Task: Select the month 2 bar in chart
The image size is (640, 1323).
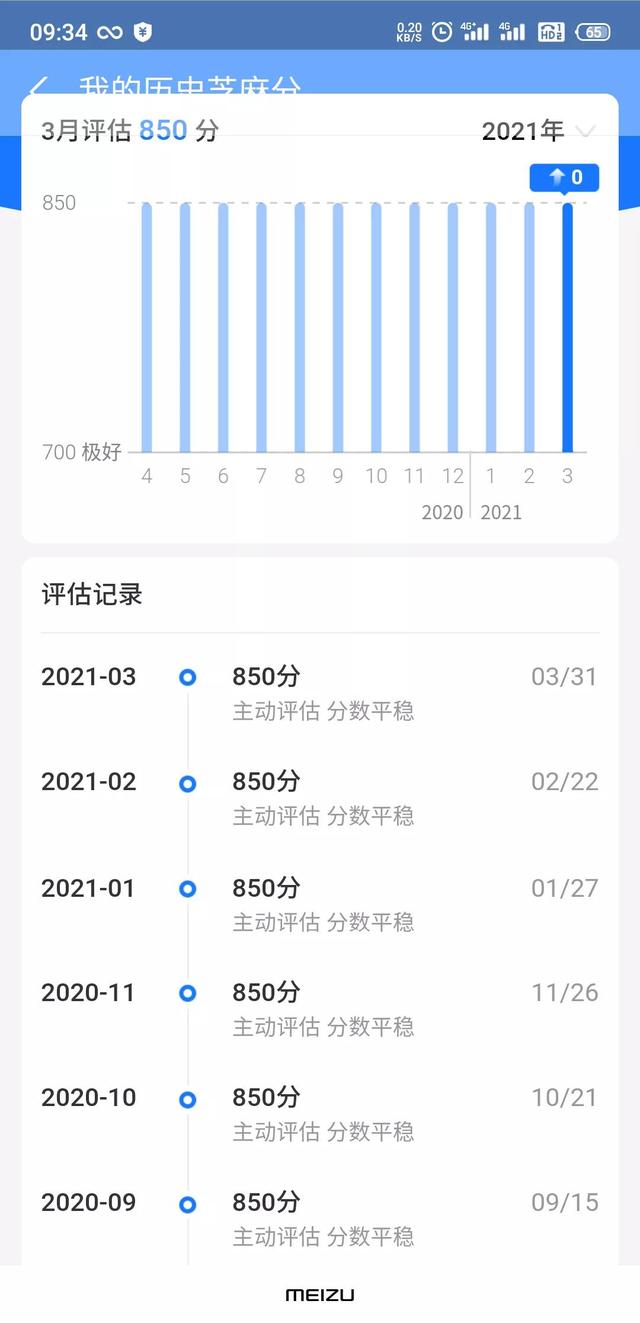Action: coord(529,327)
